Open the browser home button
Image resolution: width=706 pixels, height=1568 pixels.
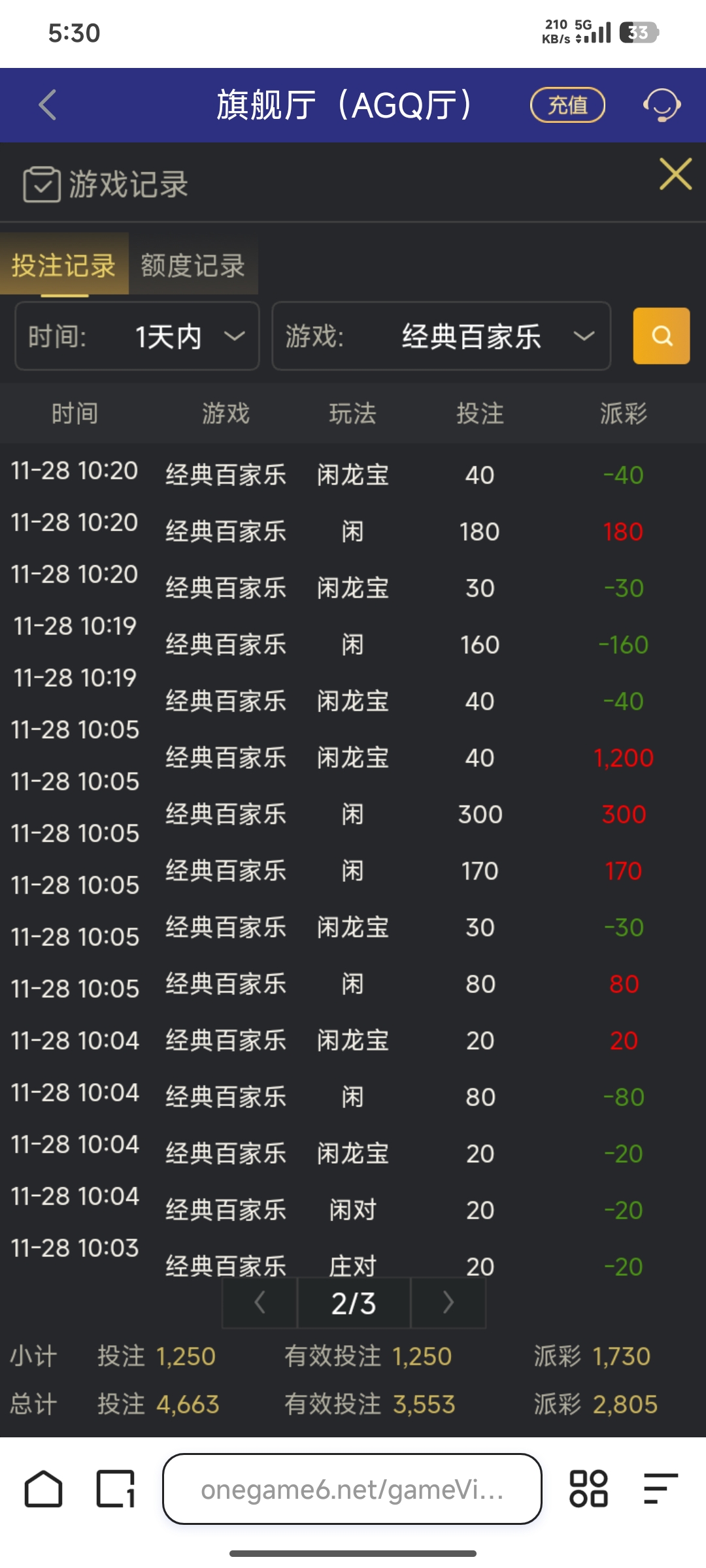(44, 1489)
